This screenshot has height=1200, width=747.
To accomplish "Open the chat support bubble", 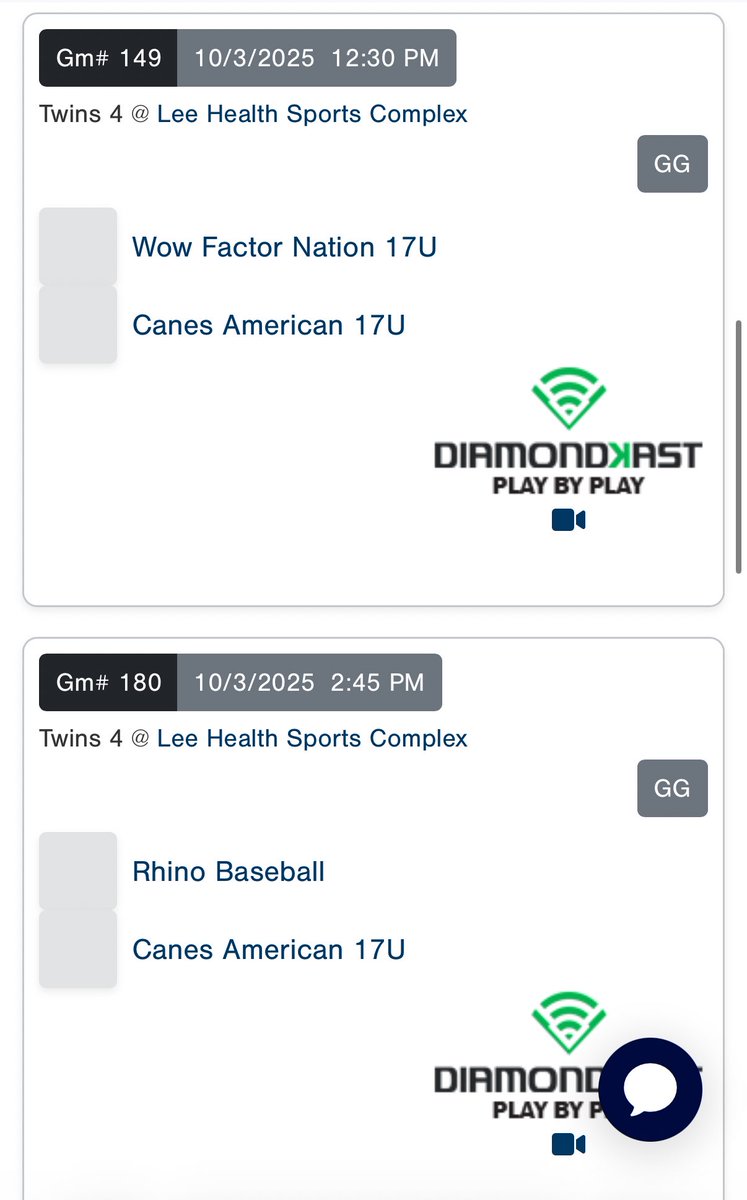I will [651, 1090].
